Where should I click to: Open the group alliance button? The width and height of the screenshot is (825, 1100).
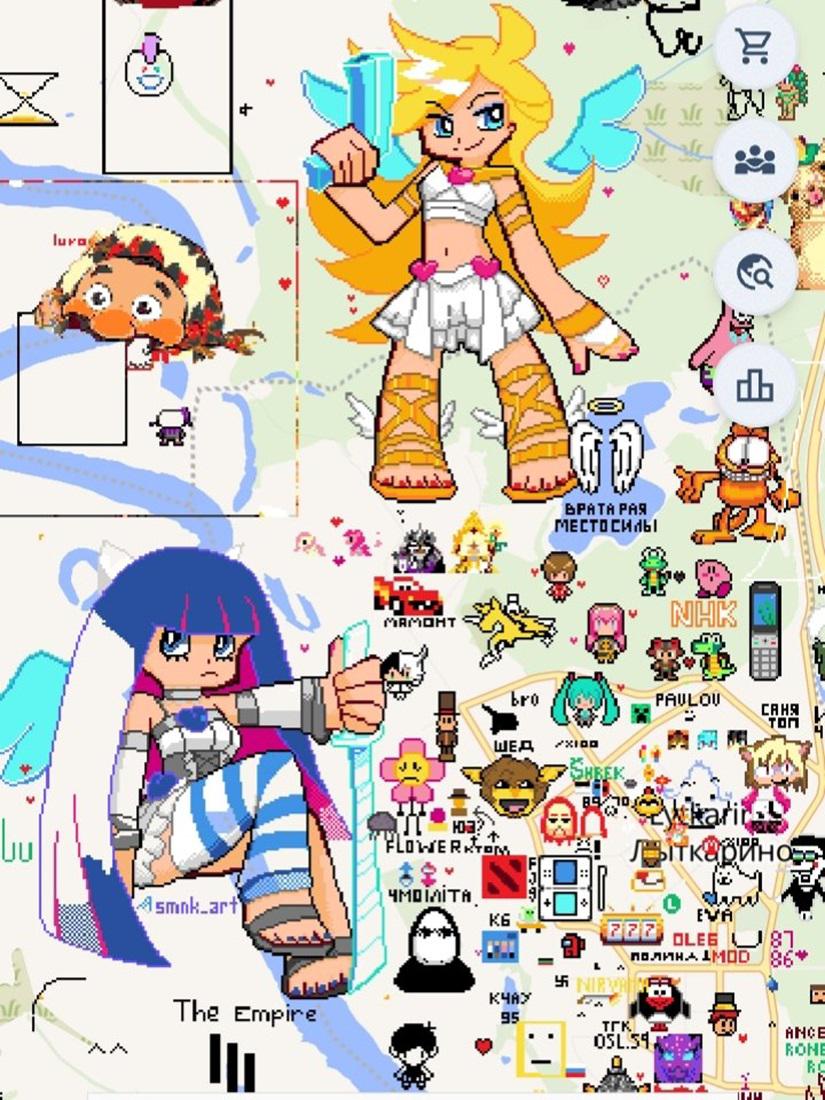pos(755,160)
